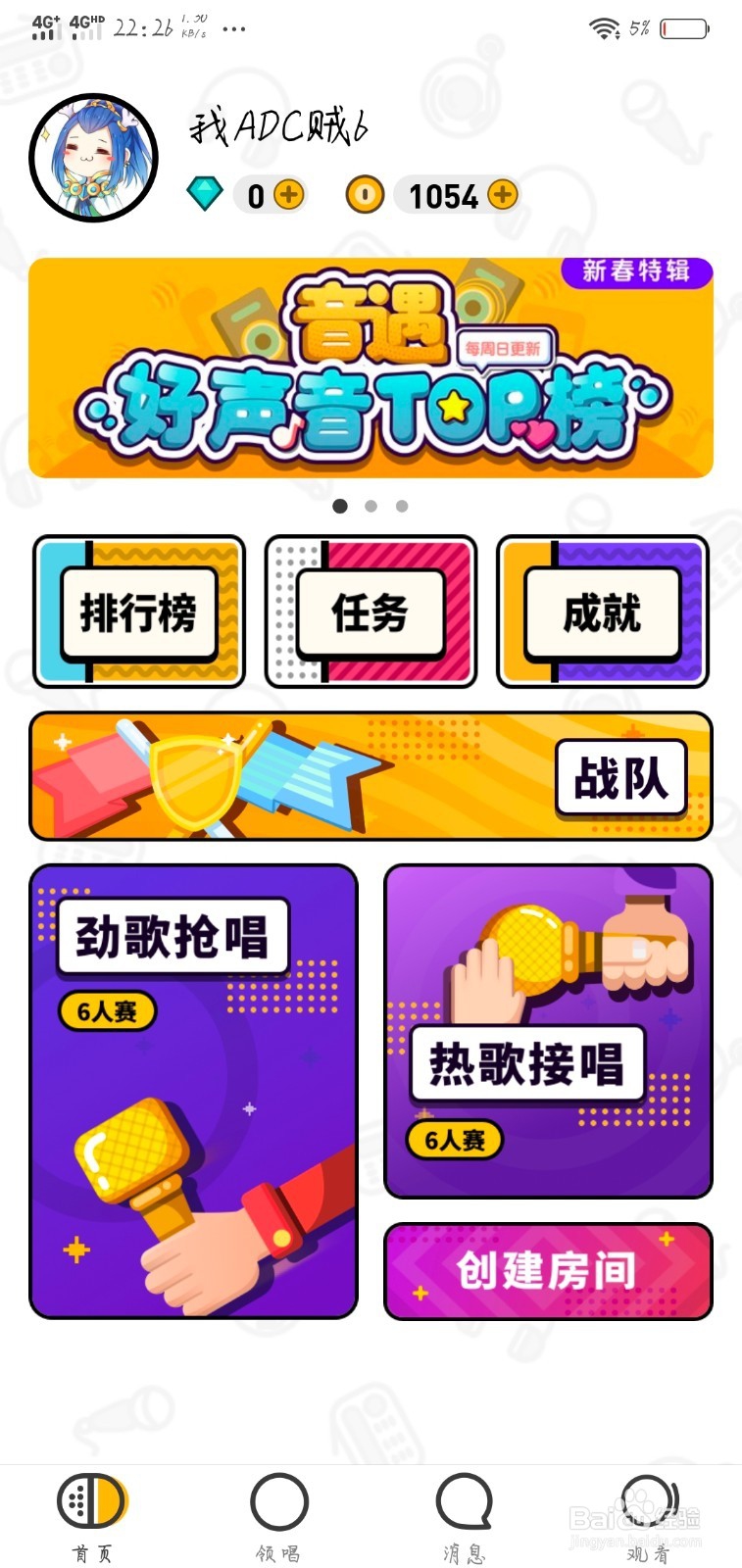This screenshot has height=1568, width=742.
Task: Start a 劲歌抢唱 6-player match
Action: 192,1091
